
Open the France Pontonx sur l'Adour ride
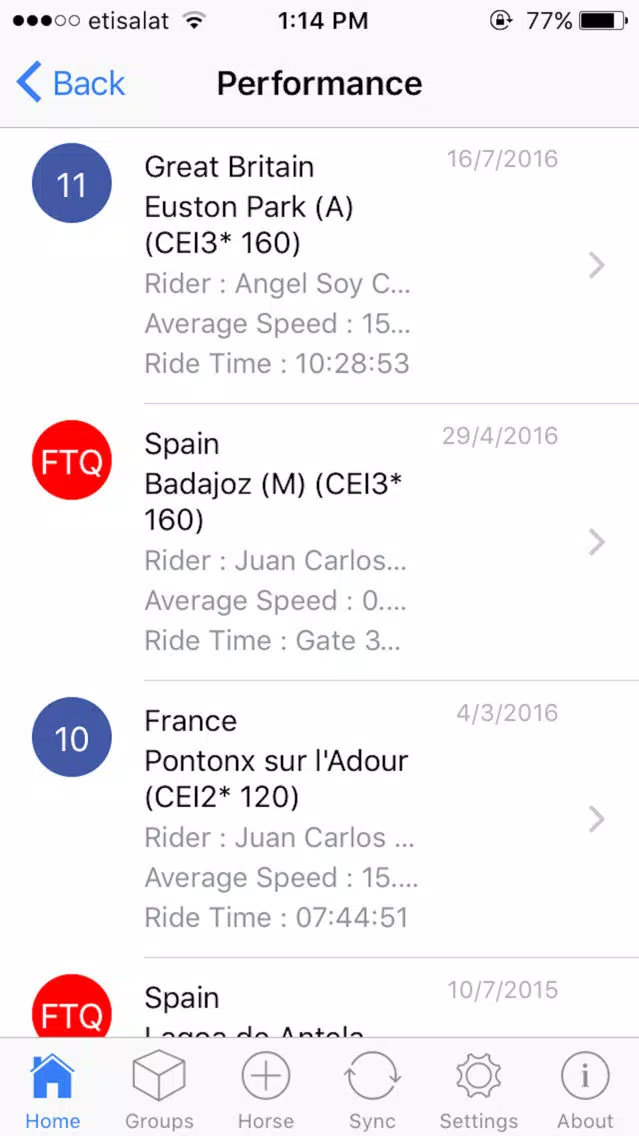[320, 819]
